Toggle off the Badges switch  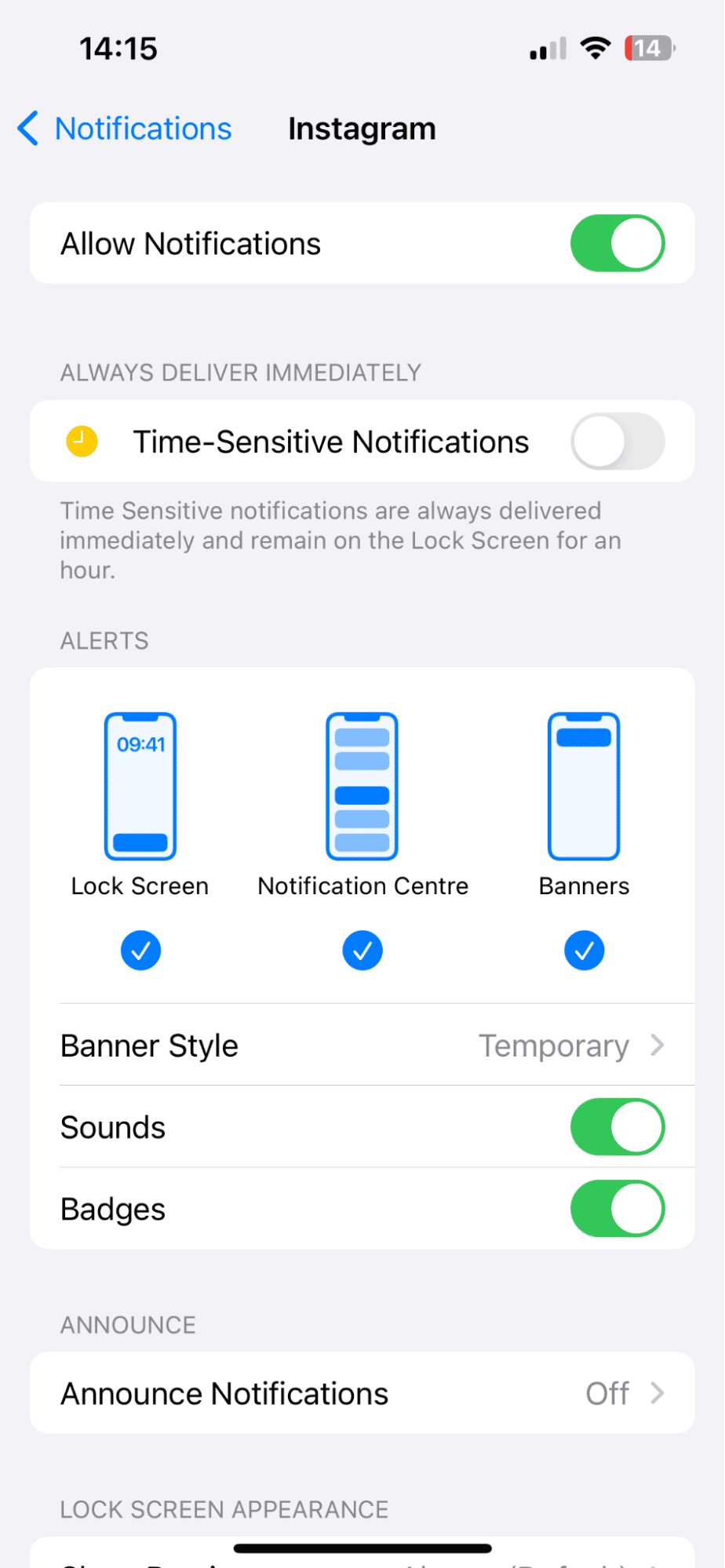[x=618, y=1209]
